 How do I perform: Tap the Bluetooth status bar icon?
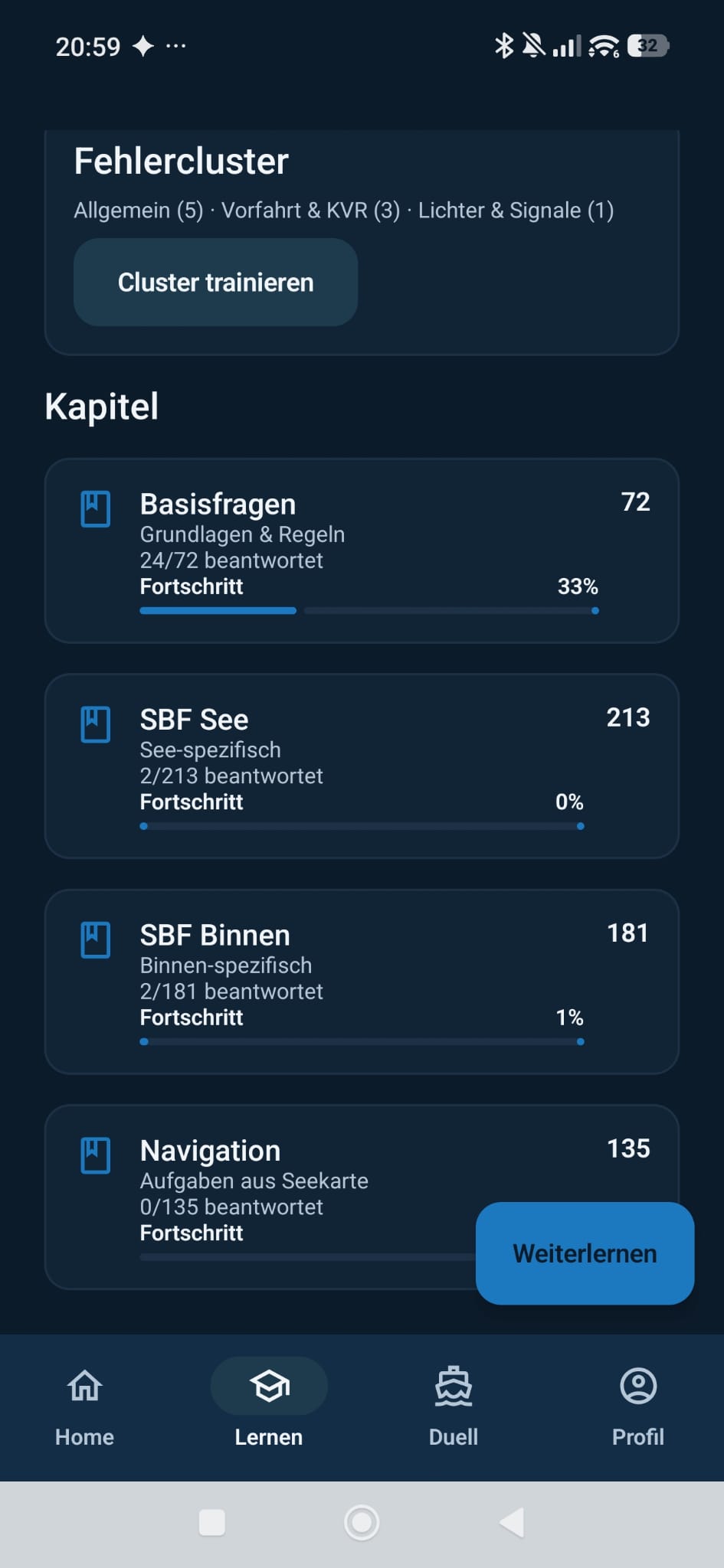click(x=503, y=47)
